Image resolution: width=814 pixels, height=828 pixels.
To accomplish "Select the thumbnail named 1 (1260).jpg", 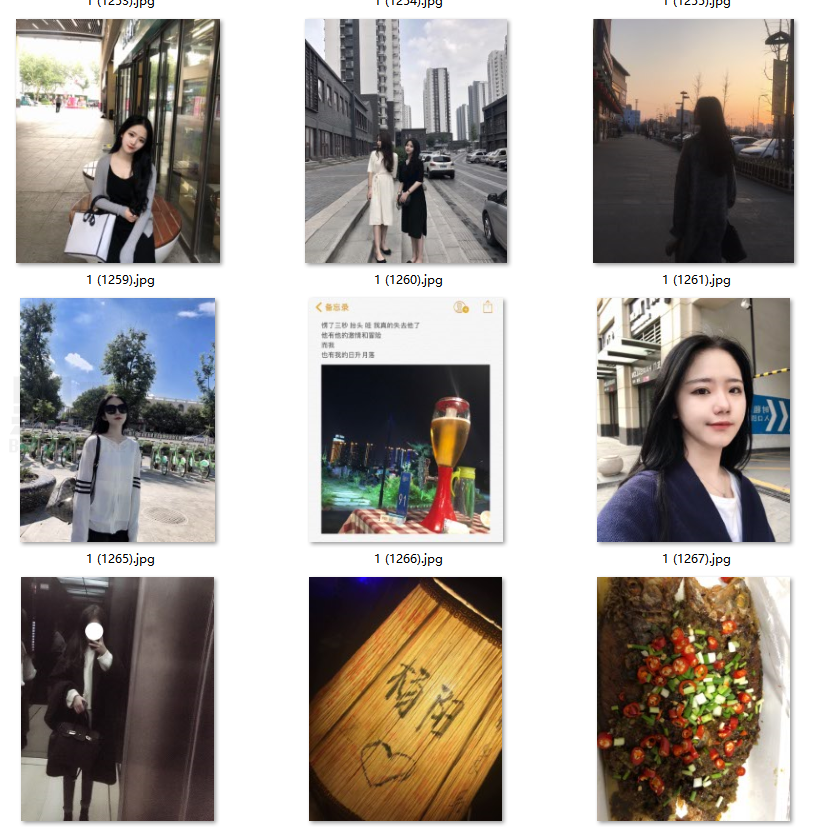I will pos(406,141).
